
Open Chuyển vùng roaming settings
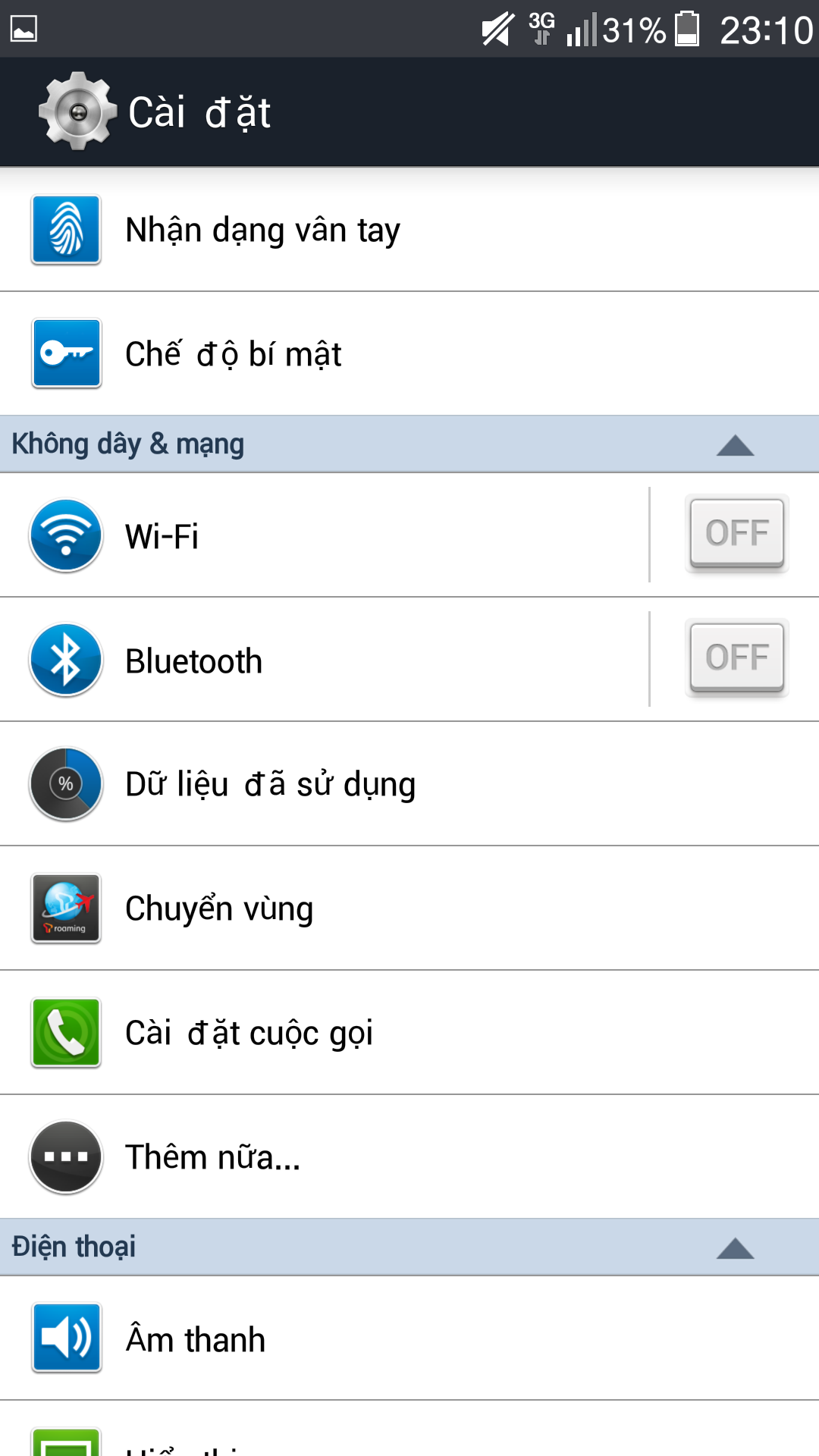(x=409, y=908)
